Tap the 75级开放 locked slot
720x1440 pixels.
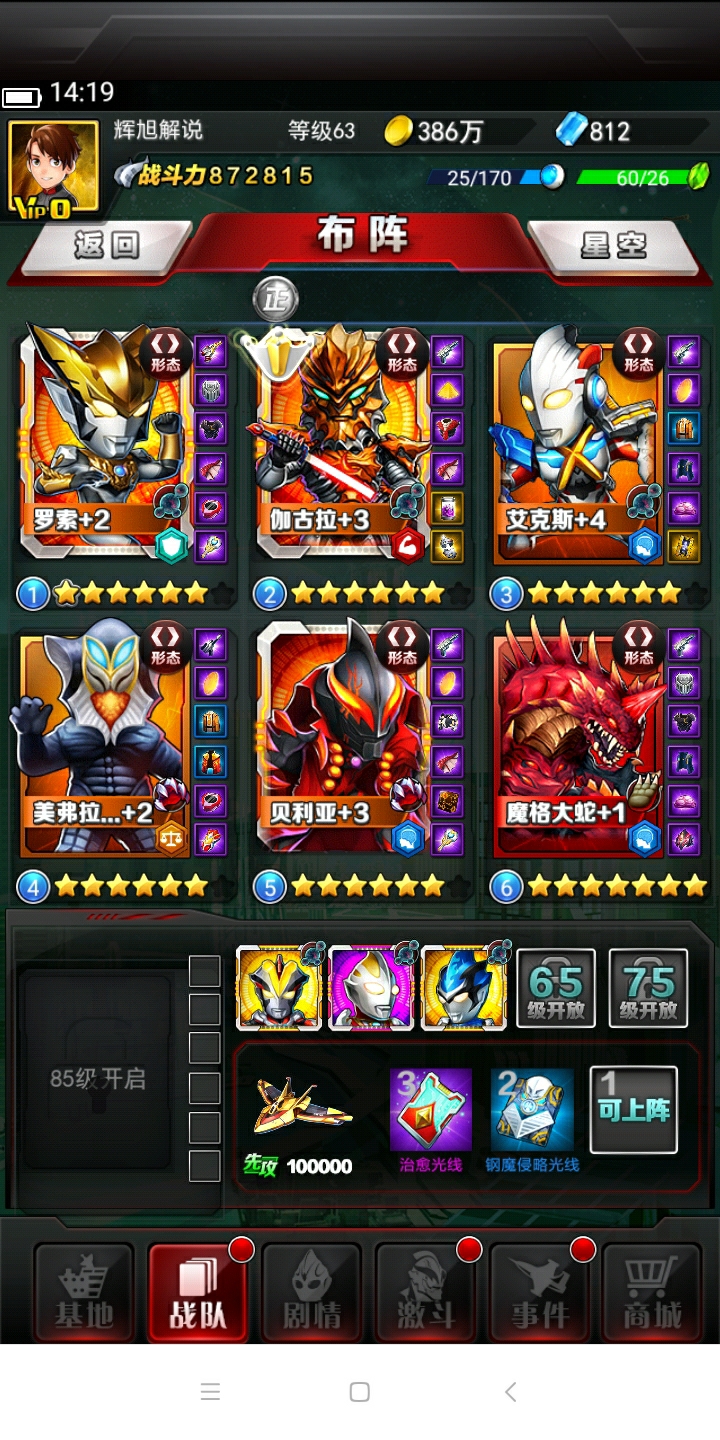pyautogui.click(x=648, y=988)
